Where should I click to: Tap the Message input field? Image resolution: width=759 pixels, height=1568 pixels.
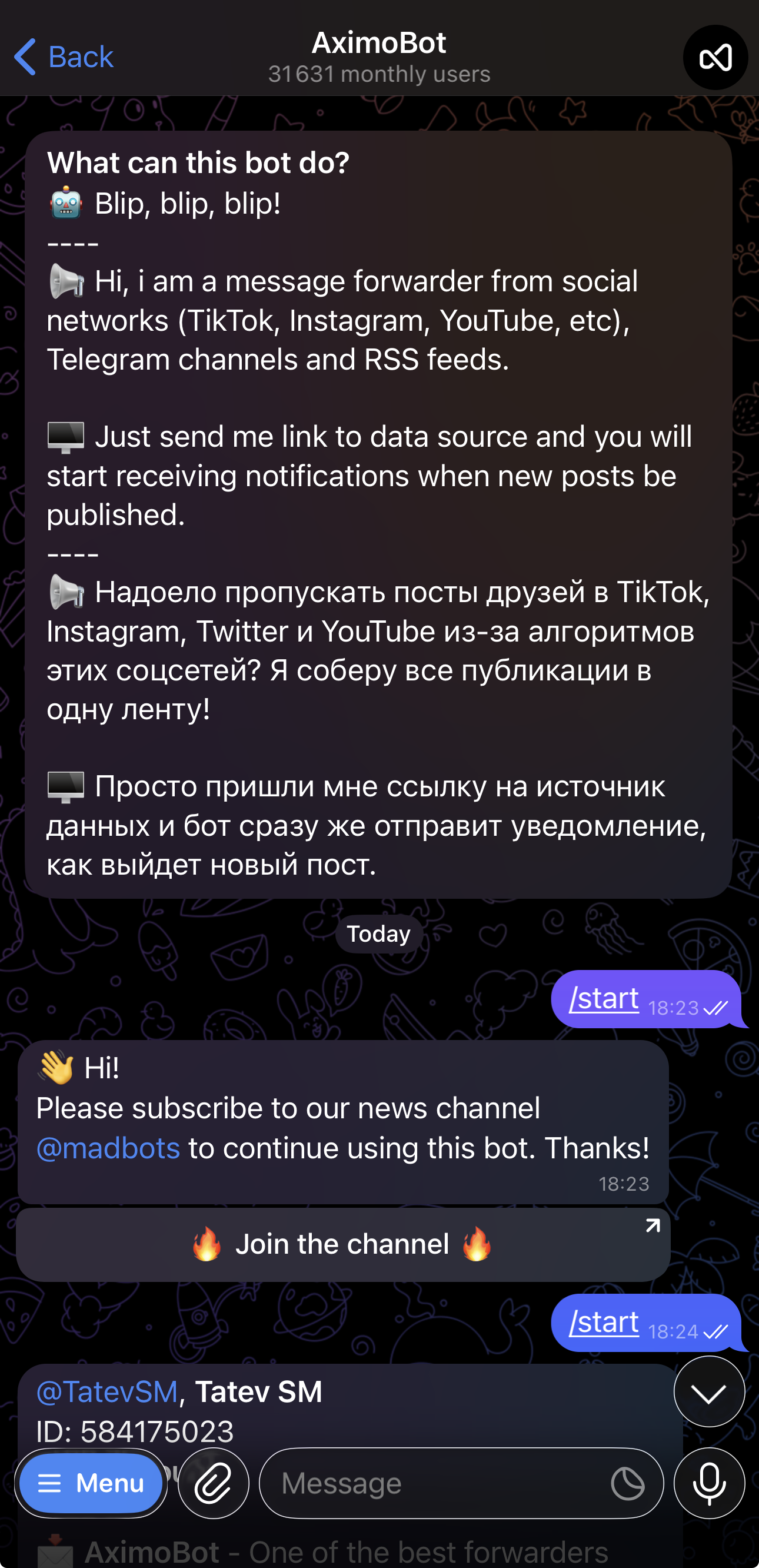pos(426,1483)
